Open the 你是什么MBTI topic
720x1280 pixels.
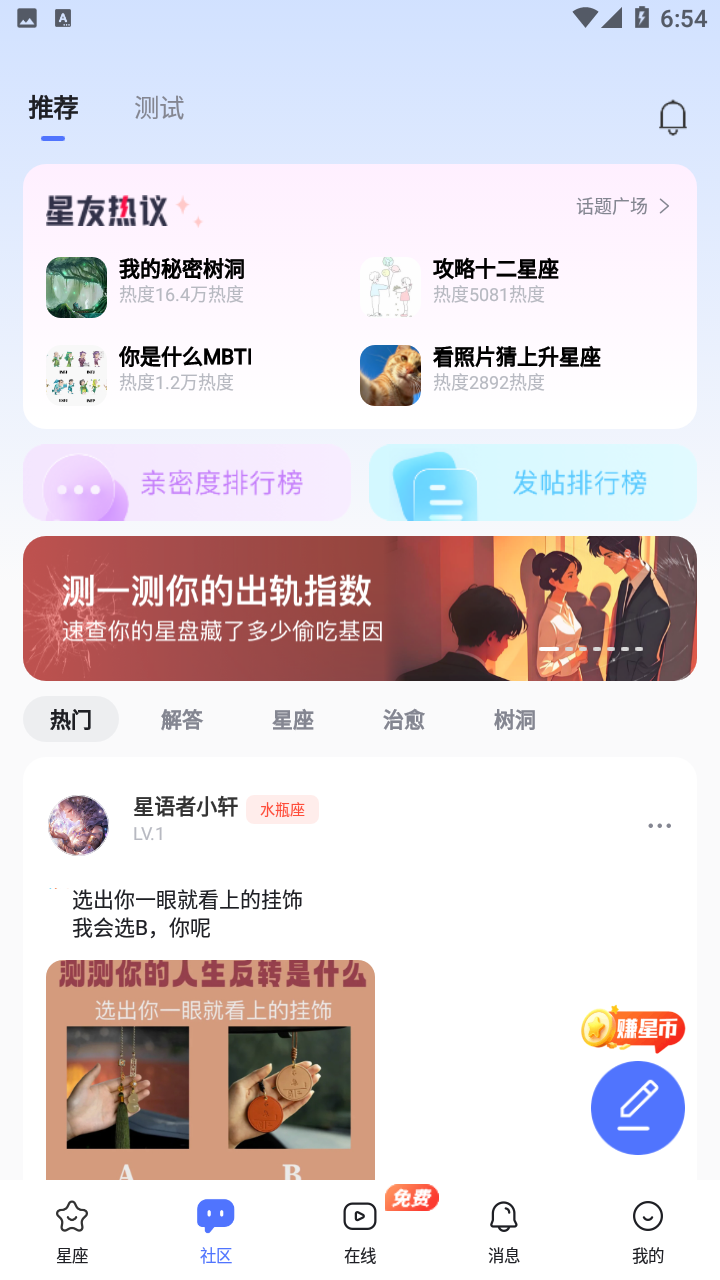click(x=185, y=357)
